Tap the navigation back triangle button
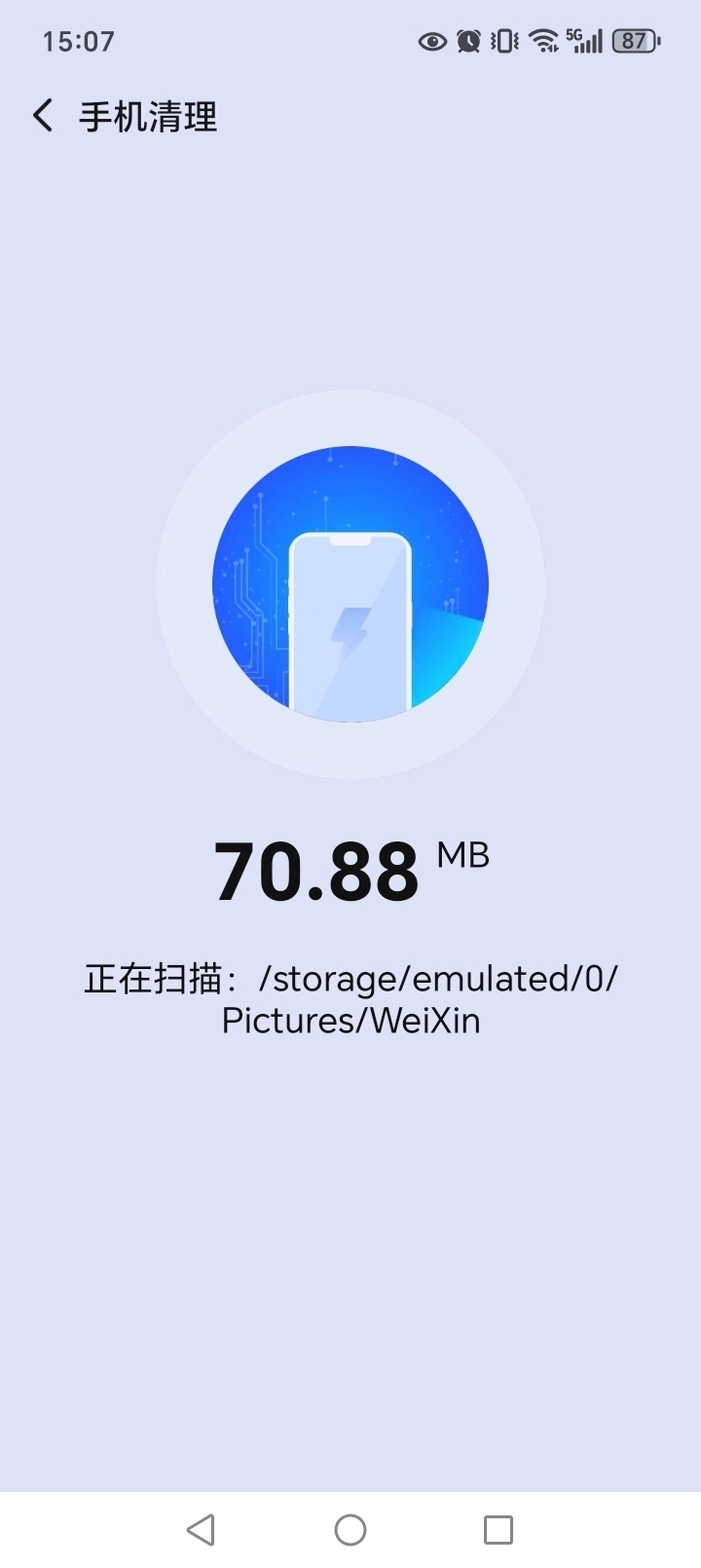 (201, 1529)
